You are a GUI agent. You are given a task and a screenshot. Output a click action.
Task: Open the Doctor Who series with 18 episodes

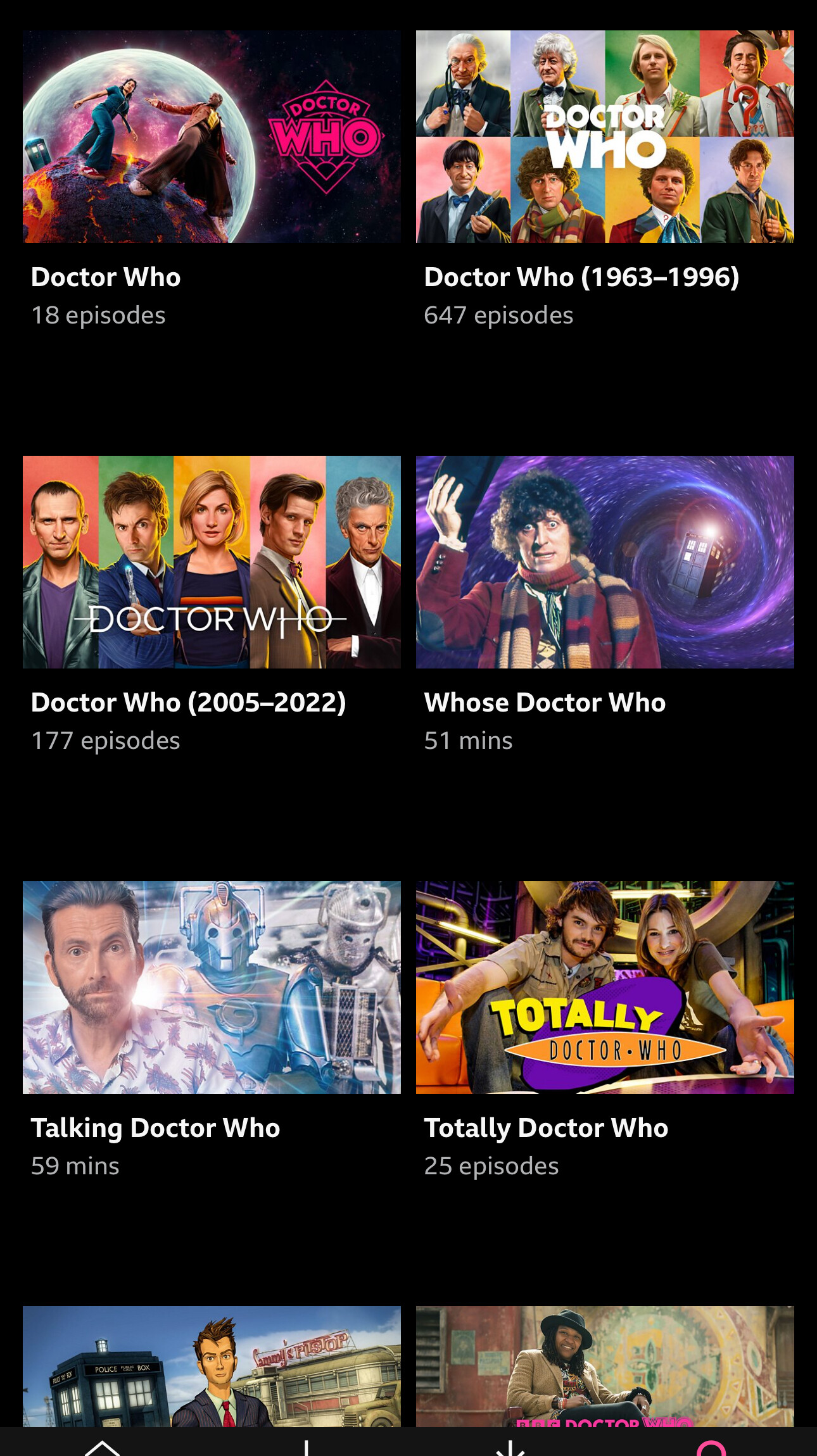(x=212, y=137)
